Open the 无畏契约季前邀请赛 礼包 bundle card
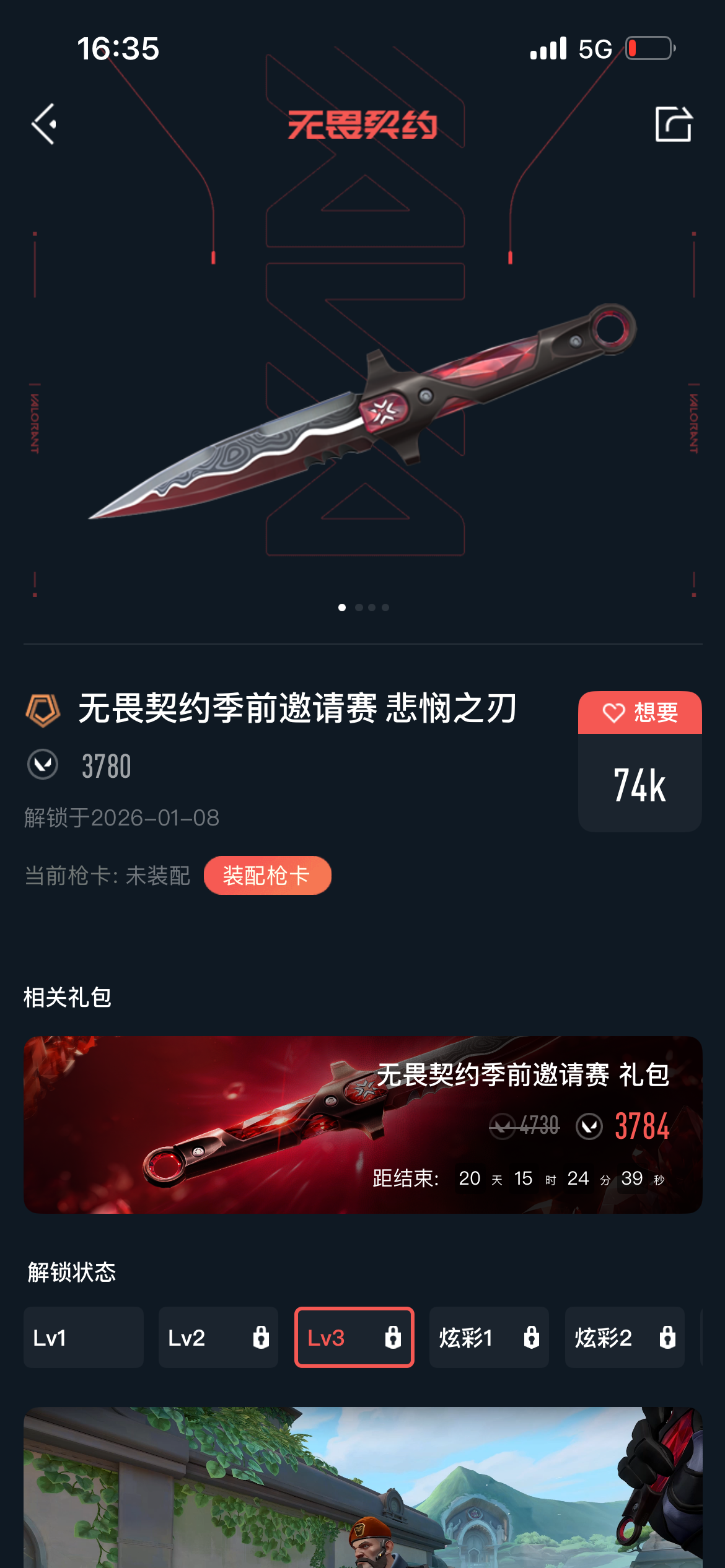Screen dimensions: 725x1568 click(x=362, y=1125)
